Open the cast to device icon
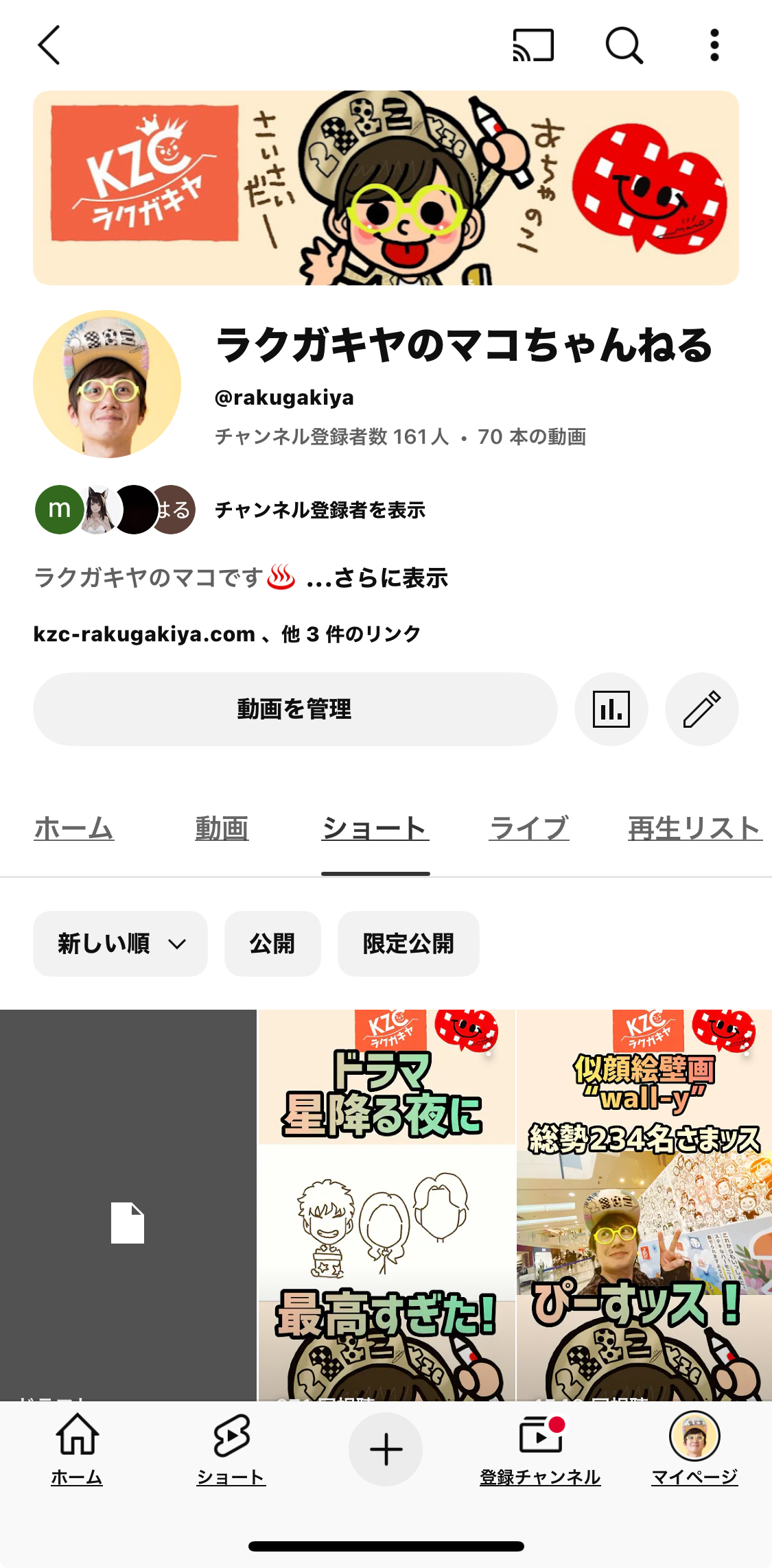Image resolution: width=772 pixels, height=1568 pixels. pyautogui.click(x=533, y=45)
